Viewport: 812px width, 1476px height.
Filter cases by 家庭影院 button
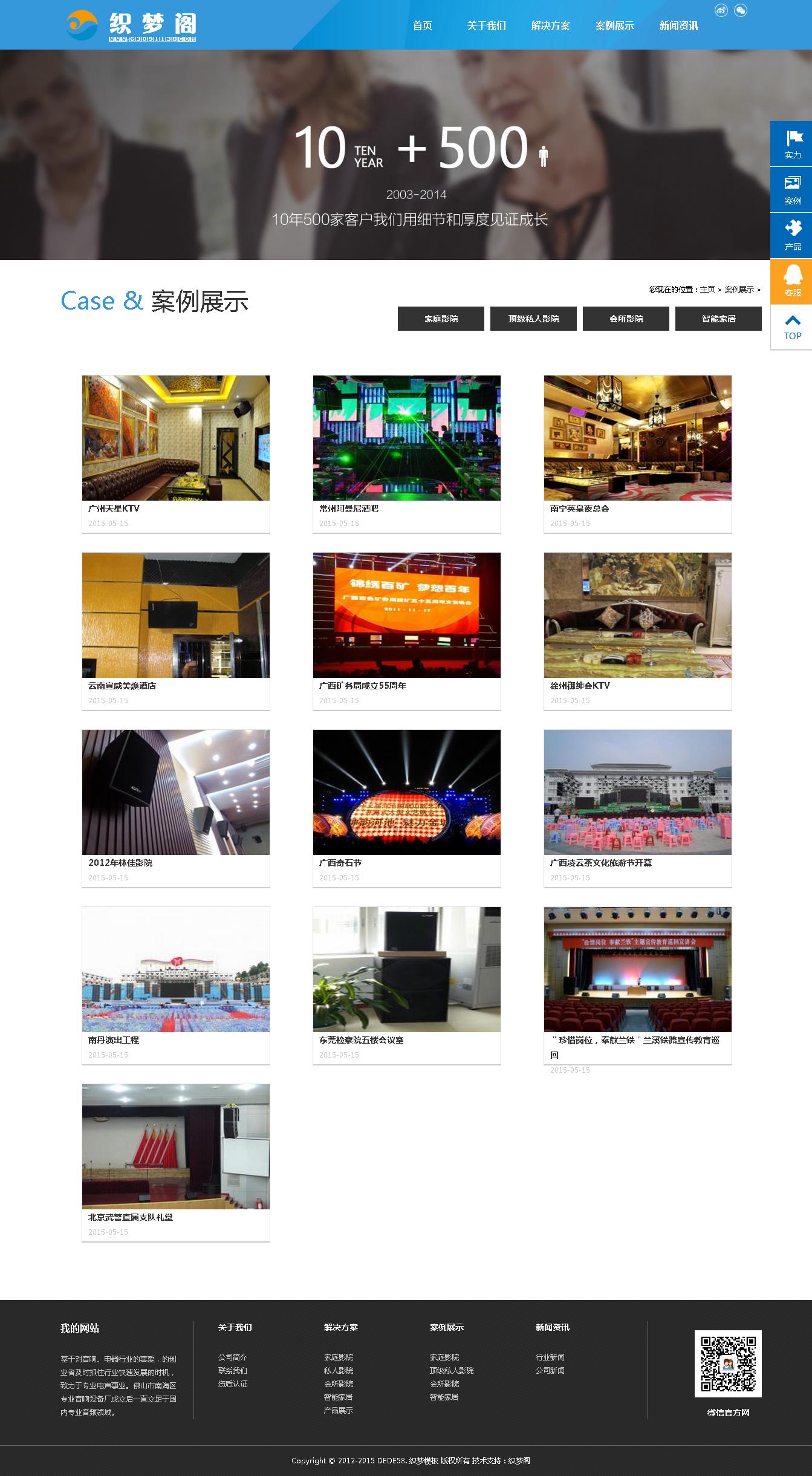[441, 319]
